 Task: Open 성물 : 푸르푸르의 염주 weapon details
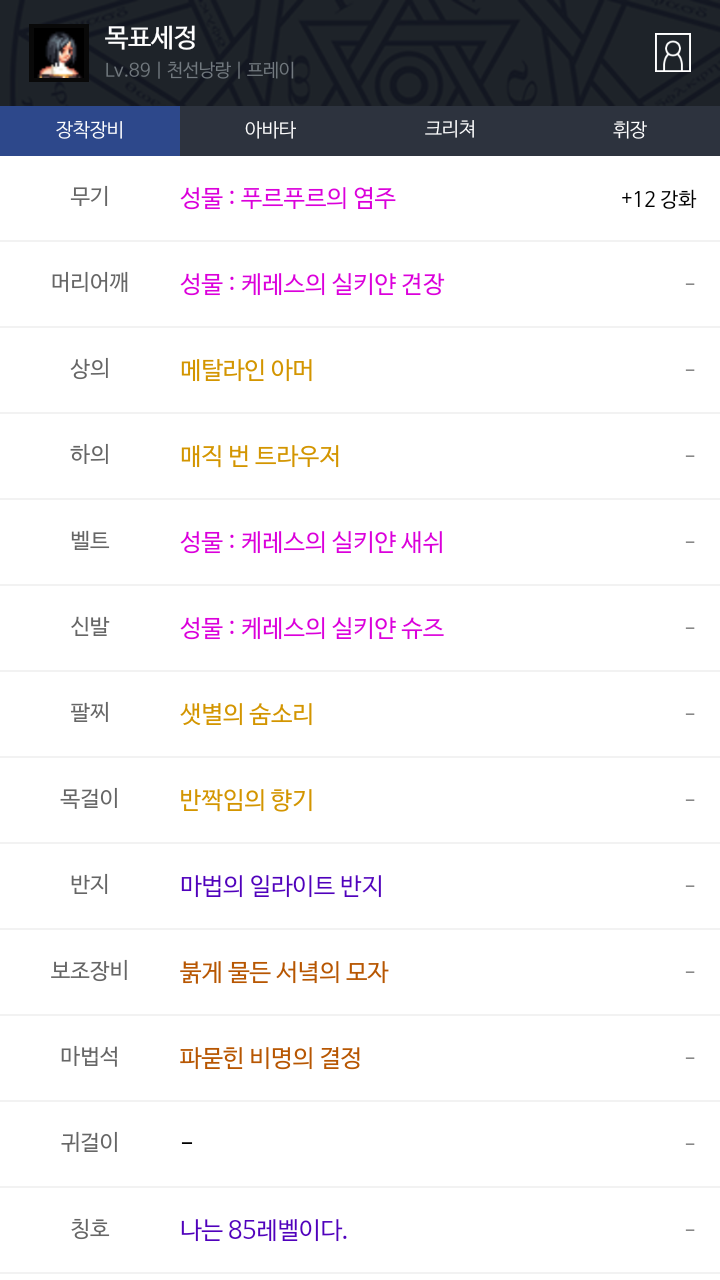(288, 198)
